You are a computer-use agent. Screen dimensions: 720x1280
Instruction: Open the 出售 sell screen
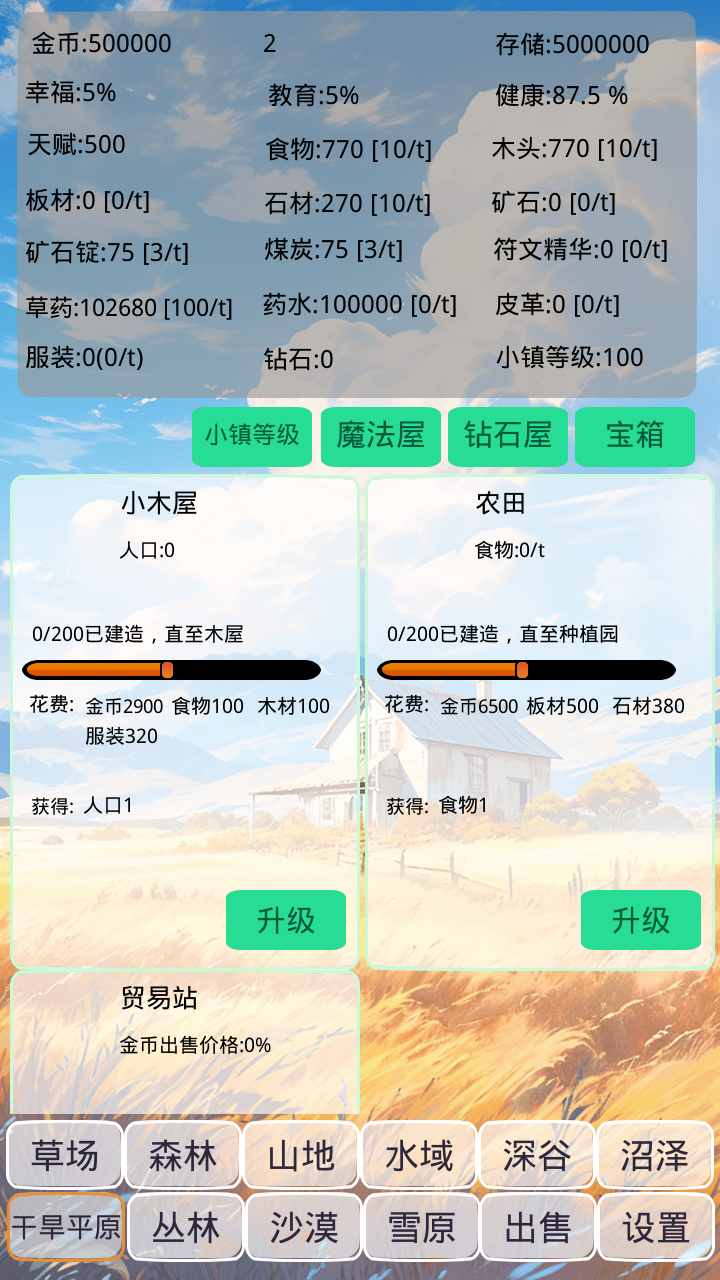point(539,1227)
